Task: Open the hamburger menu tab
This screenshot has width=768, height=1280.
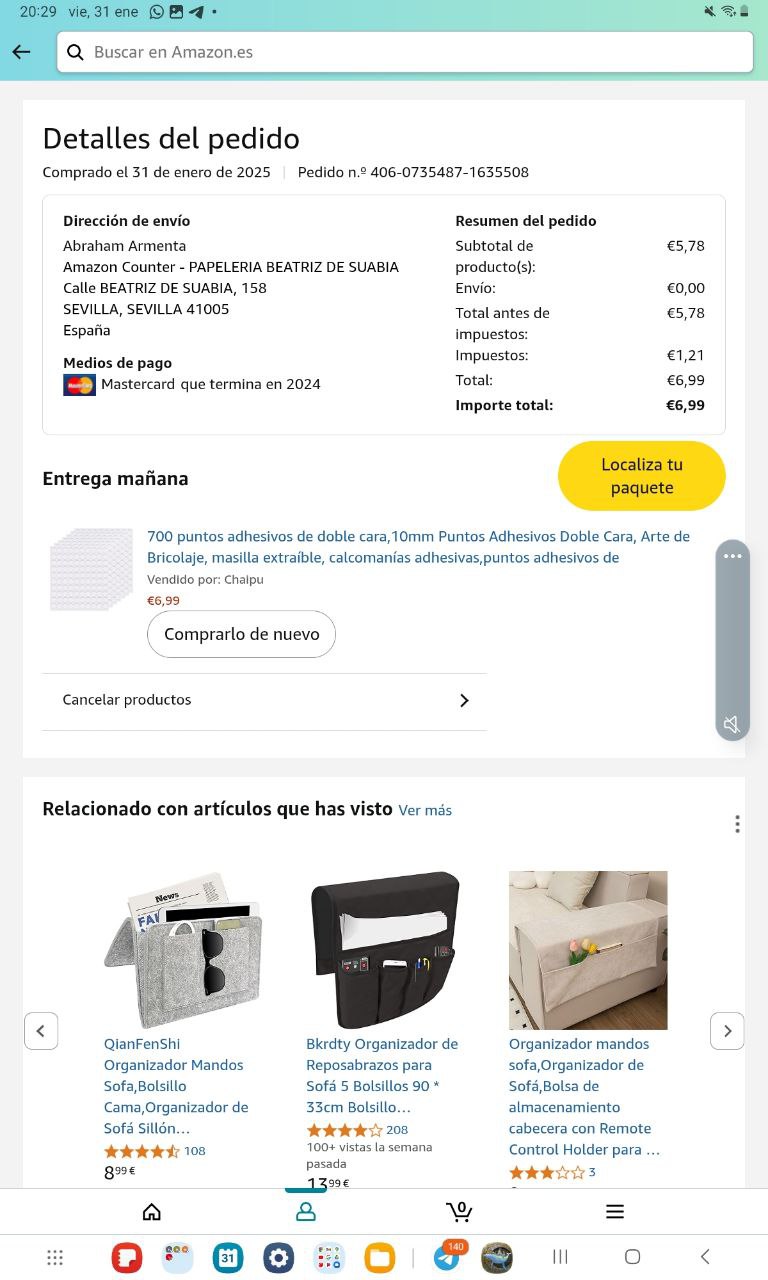Action: coord(615,1212)
